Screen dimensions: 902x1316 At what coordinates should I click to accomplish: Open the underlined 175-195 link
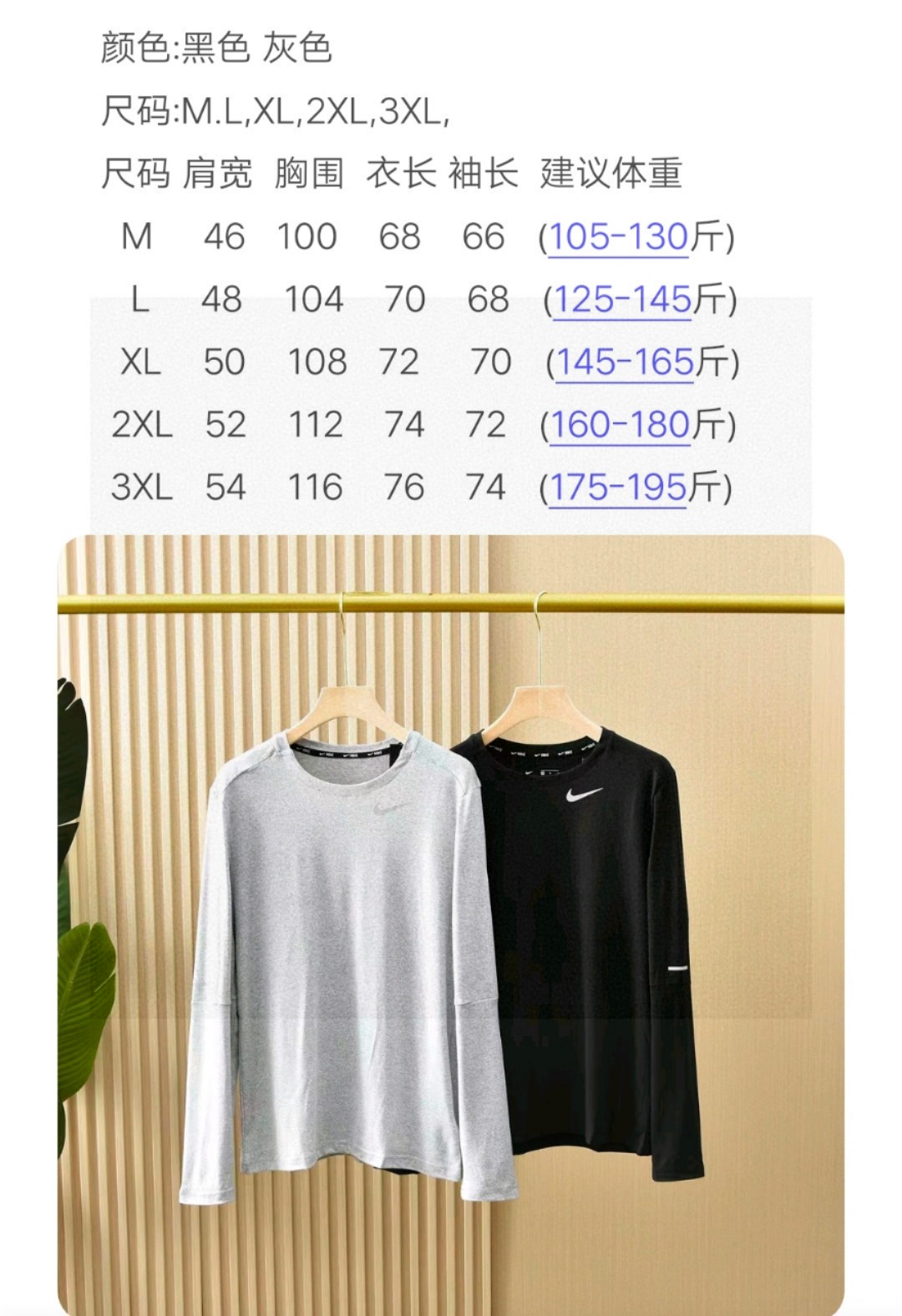click(617, 488)
